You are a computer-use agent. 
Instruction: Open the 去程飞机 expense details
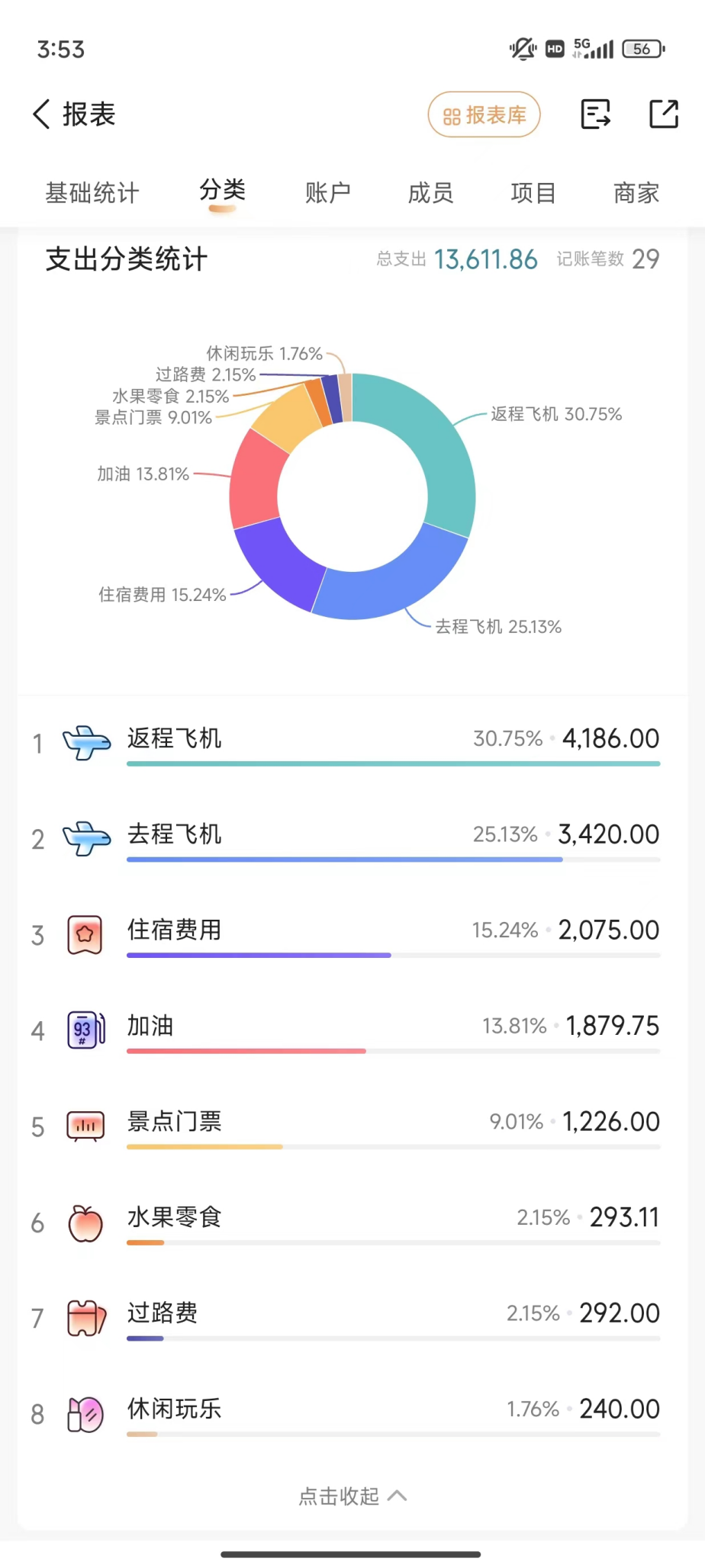pos(352,838)
